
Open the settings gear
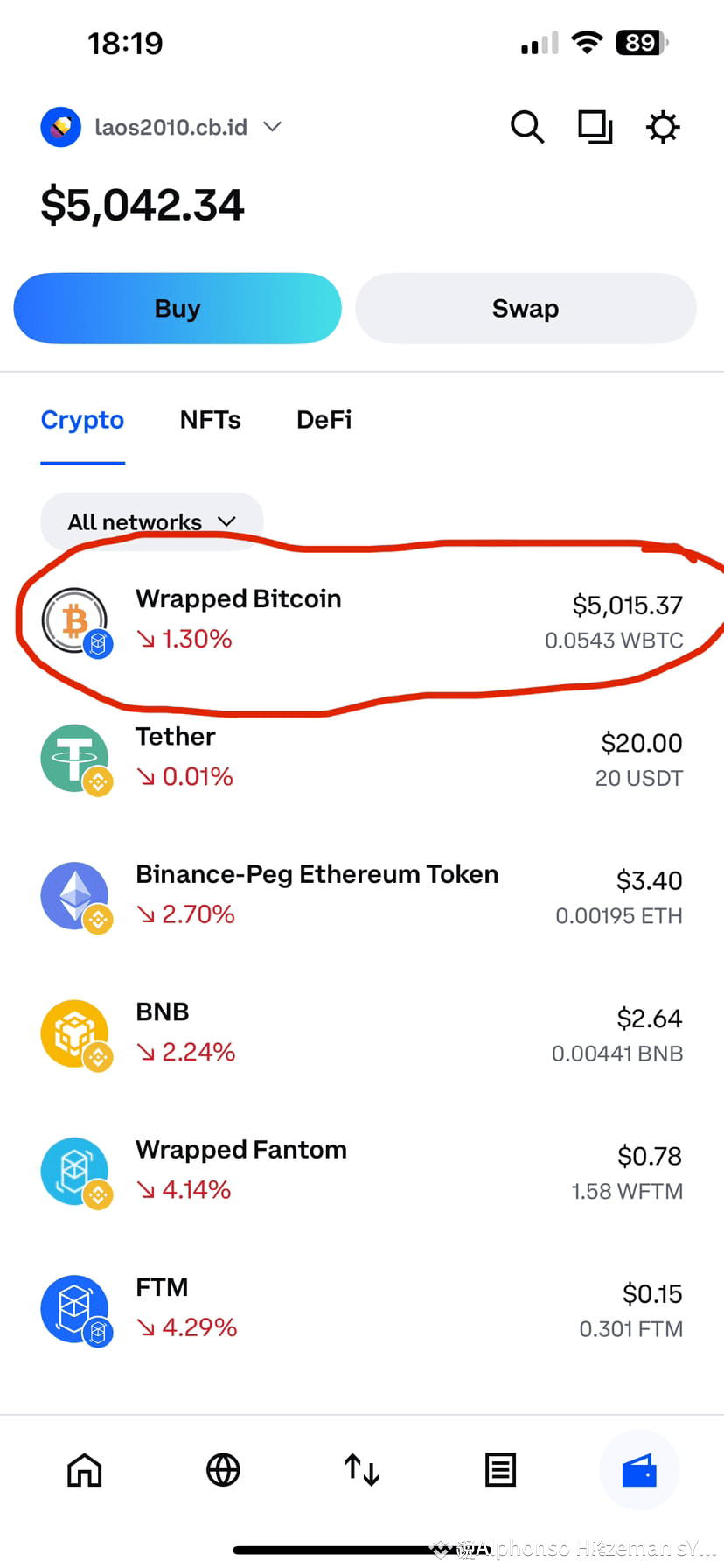pyautogui.click(x=663, y=127)
